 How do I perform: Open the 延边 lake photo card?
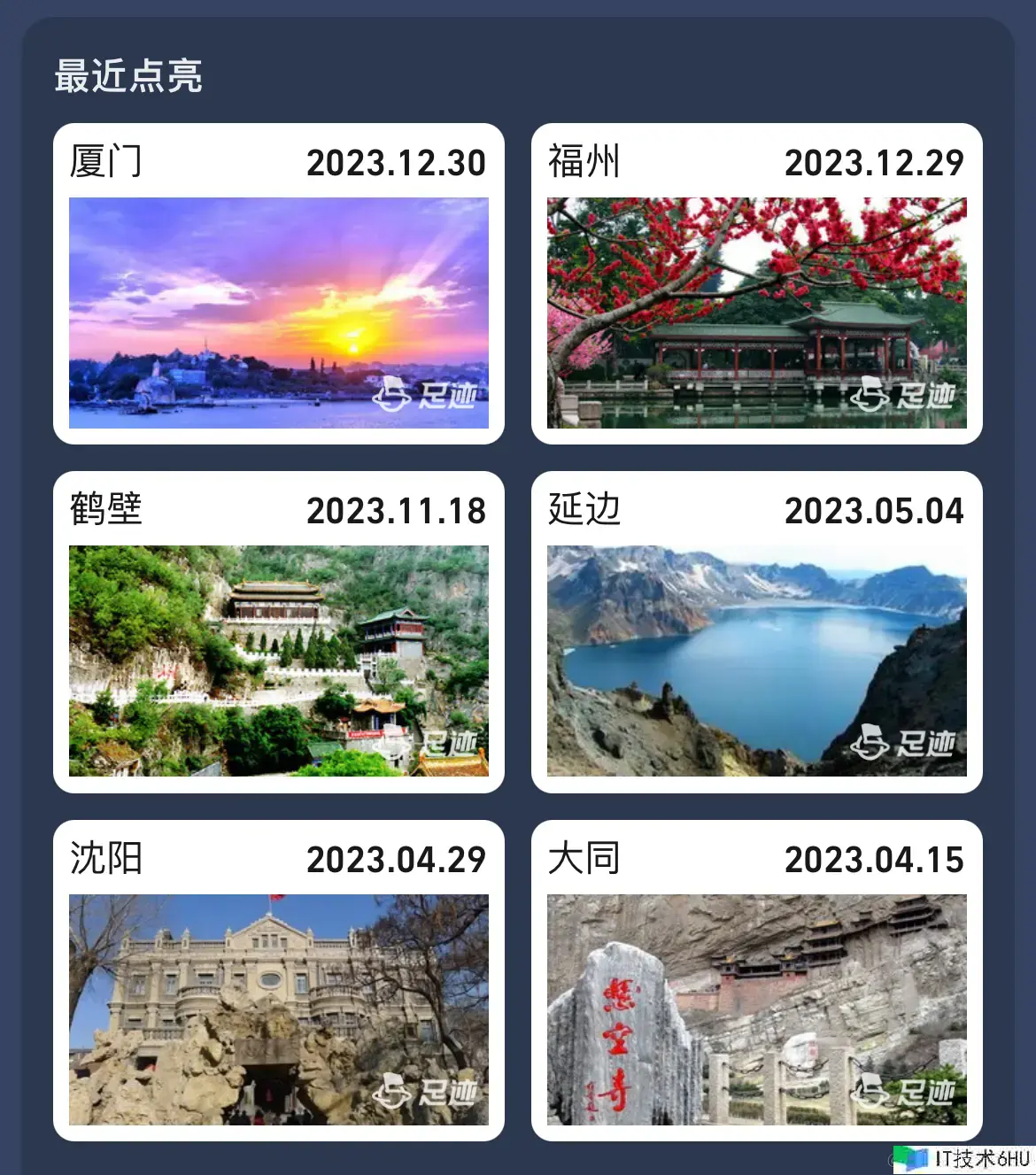point(756,632)
